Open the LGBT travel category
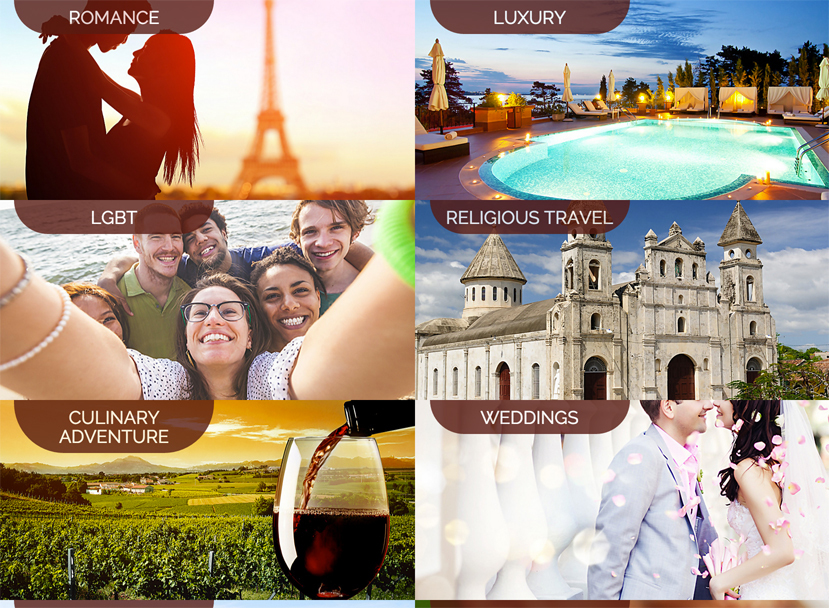The width and height of the screenshot is (829, 608). [x=207, y=300]
